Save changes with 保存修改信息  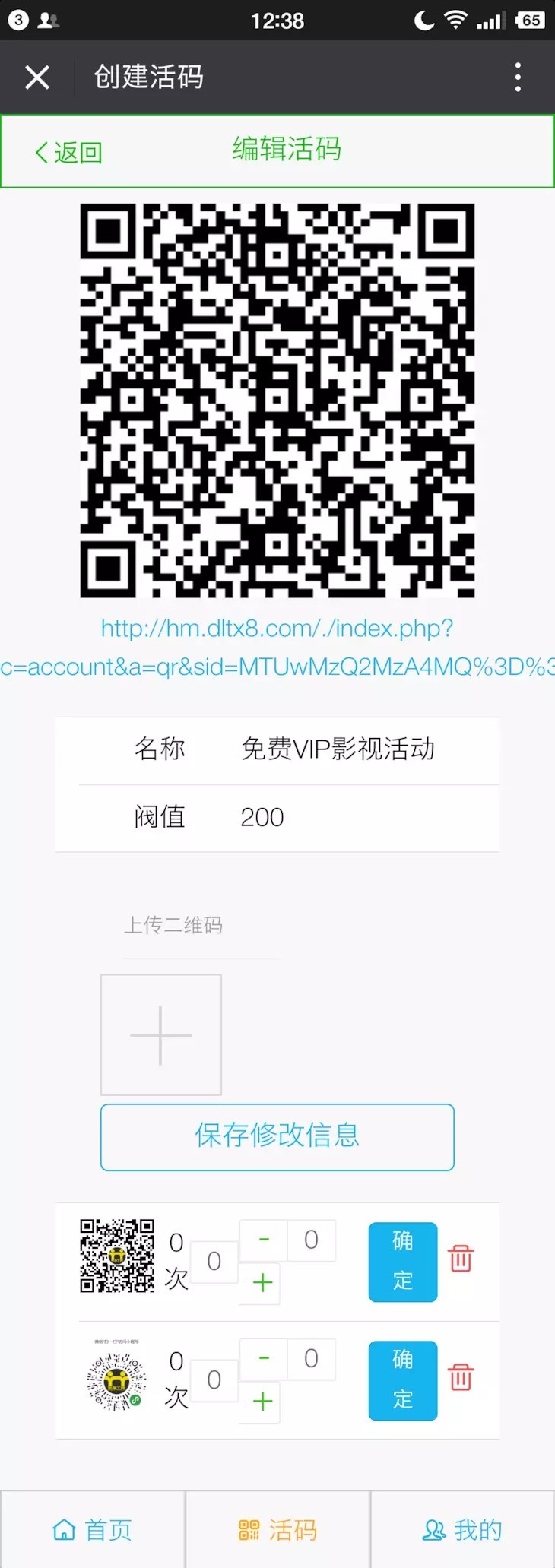coord(277,1136)
